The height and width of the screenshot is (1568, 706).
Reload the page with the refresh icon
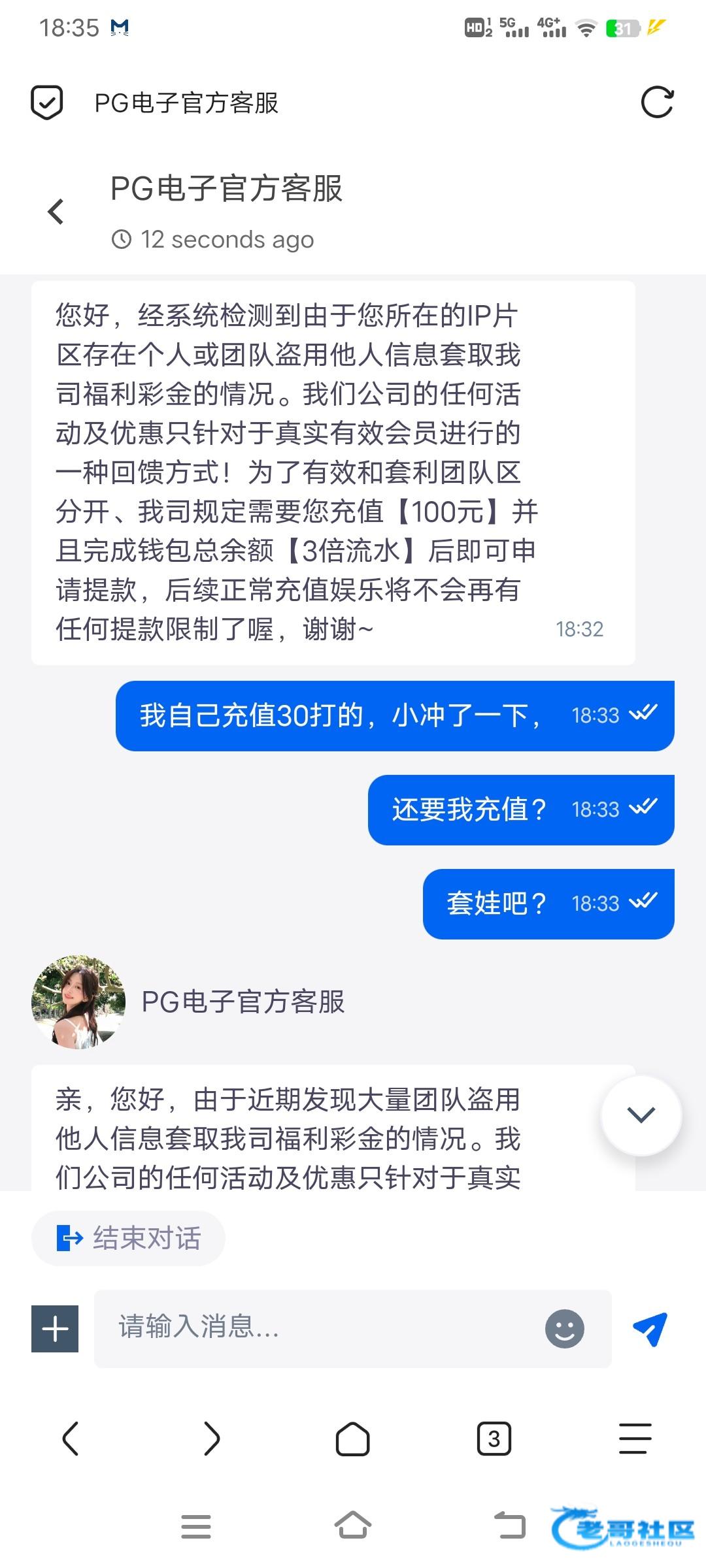coord(656,103)
